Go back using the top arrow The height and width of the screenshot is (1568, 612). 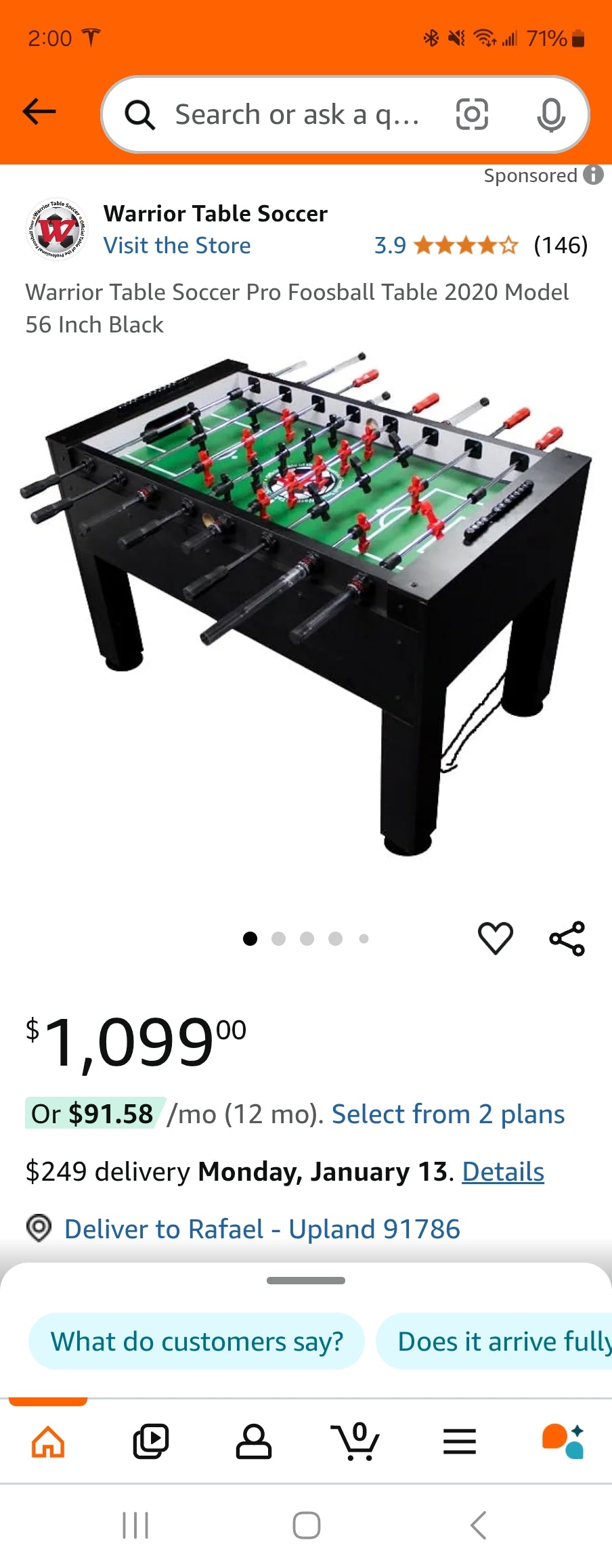pyautogui.click(x=39, y=112)
